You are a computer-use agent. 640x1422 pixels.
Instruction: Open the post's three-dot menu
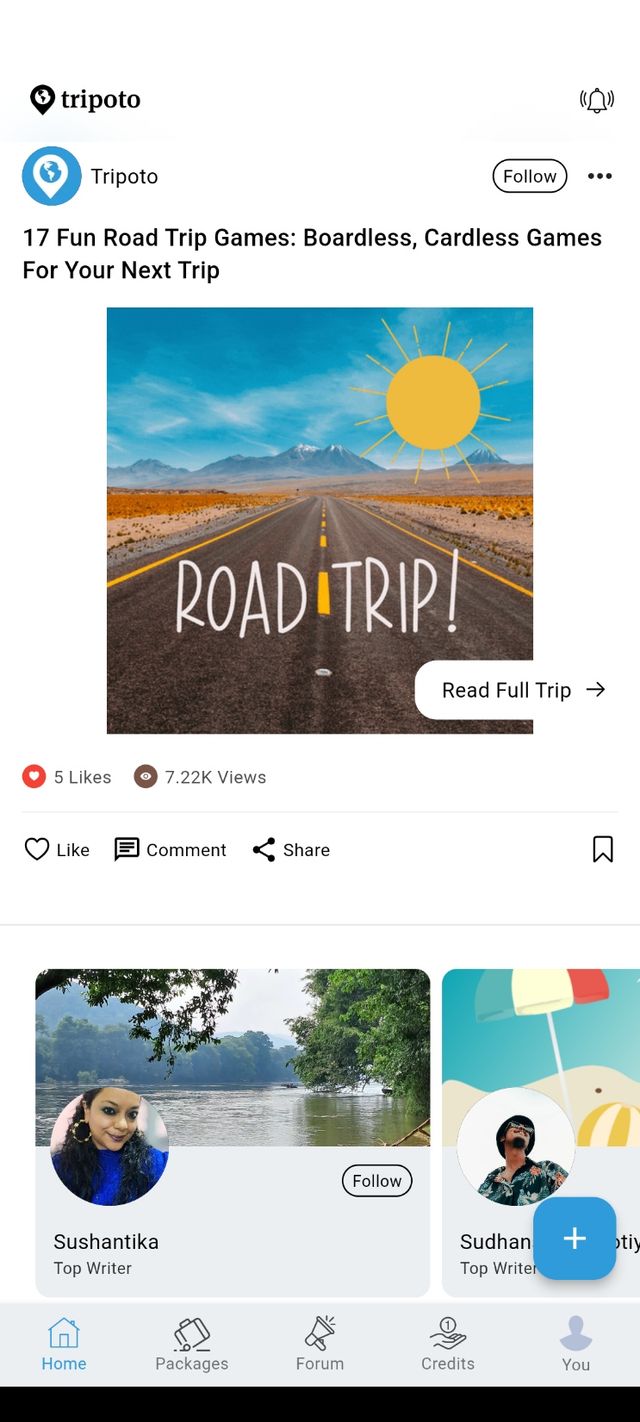tap(600, 176)
